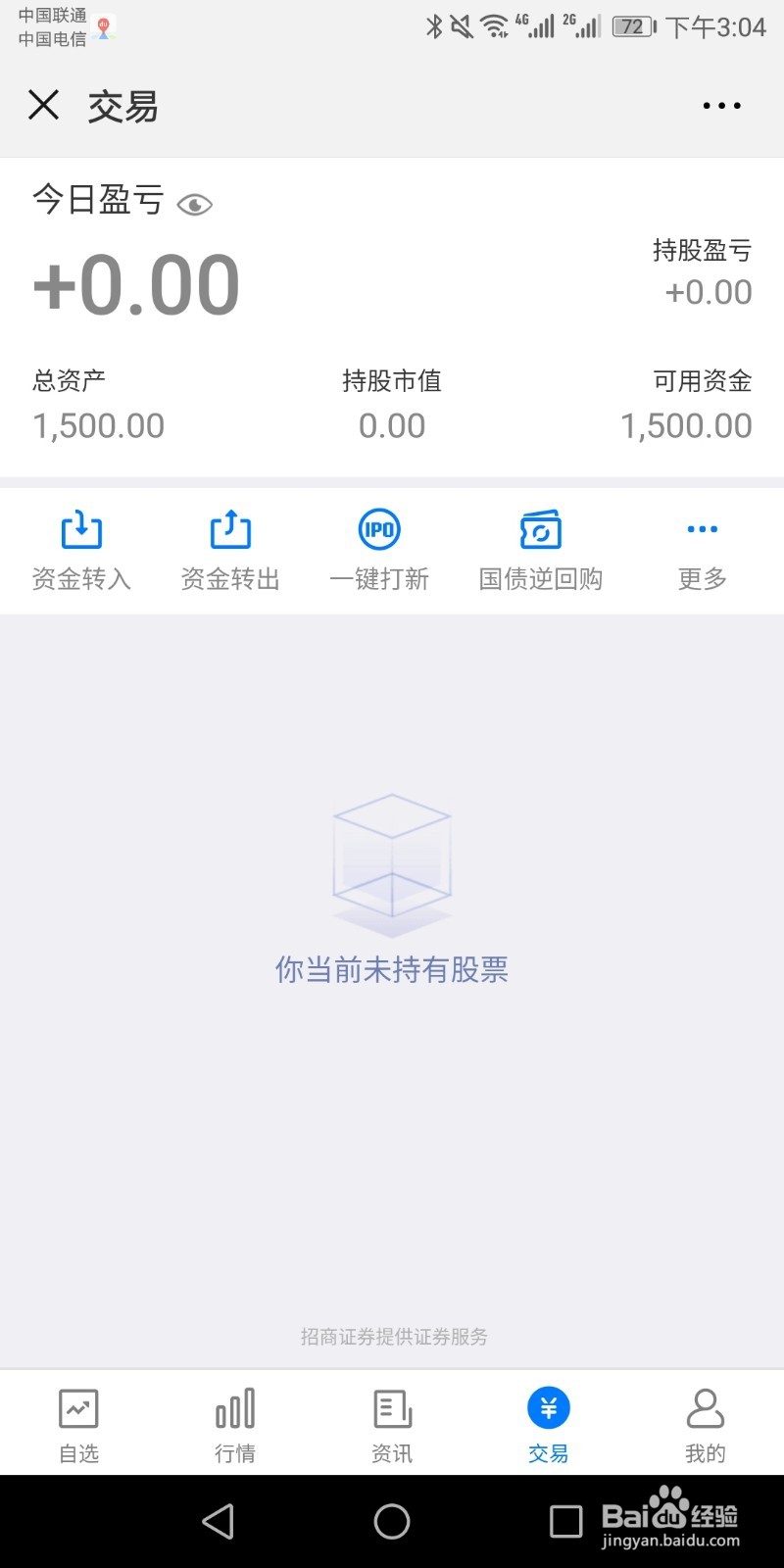
Task: Select the 资金转出 (fund transfer out) icon
Action: pos(229,544)
